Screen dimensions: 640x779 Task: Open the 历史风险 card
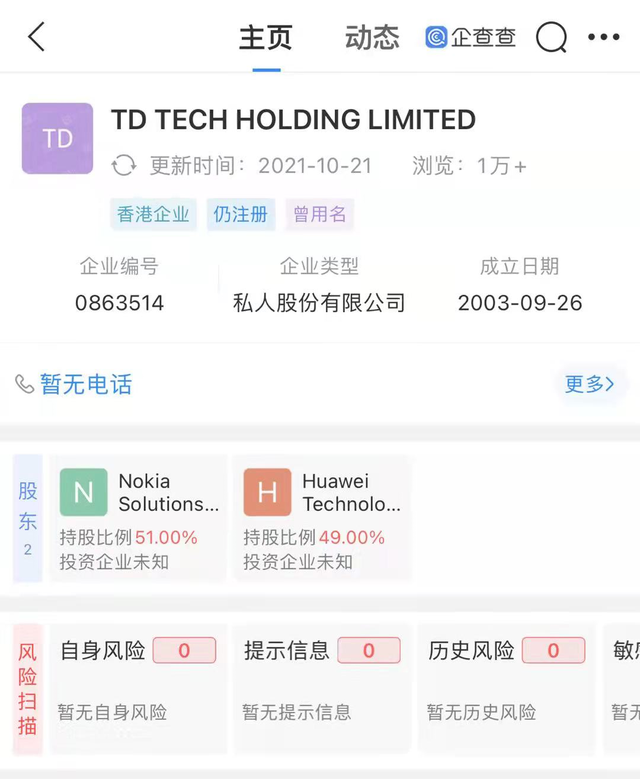point(507,679)
